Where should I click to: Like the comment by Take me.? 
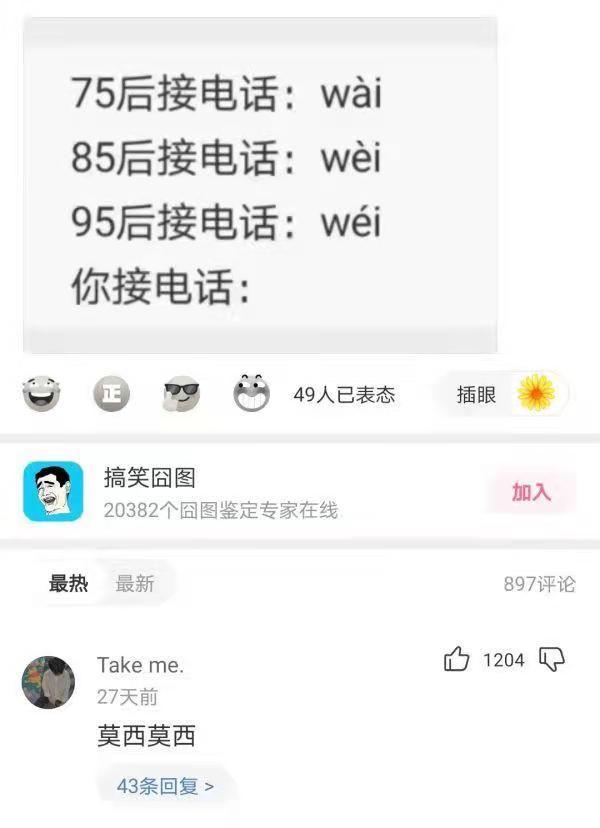(457, 660)
